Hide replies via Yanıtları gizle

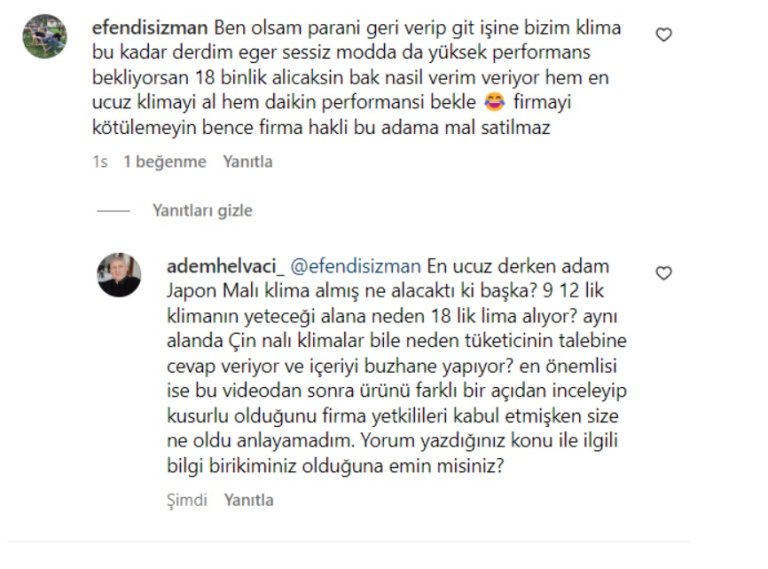(202, 211)
